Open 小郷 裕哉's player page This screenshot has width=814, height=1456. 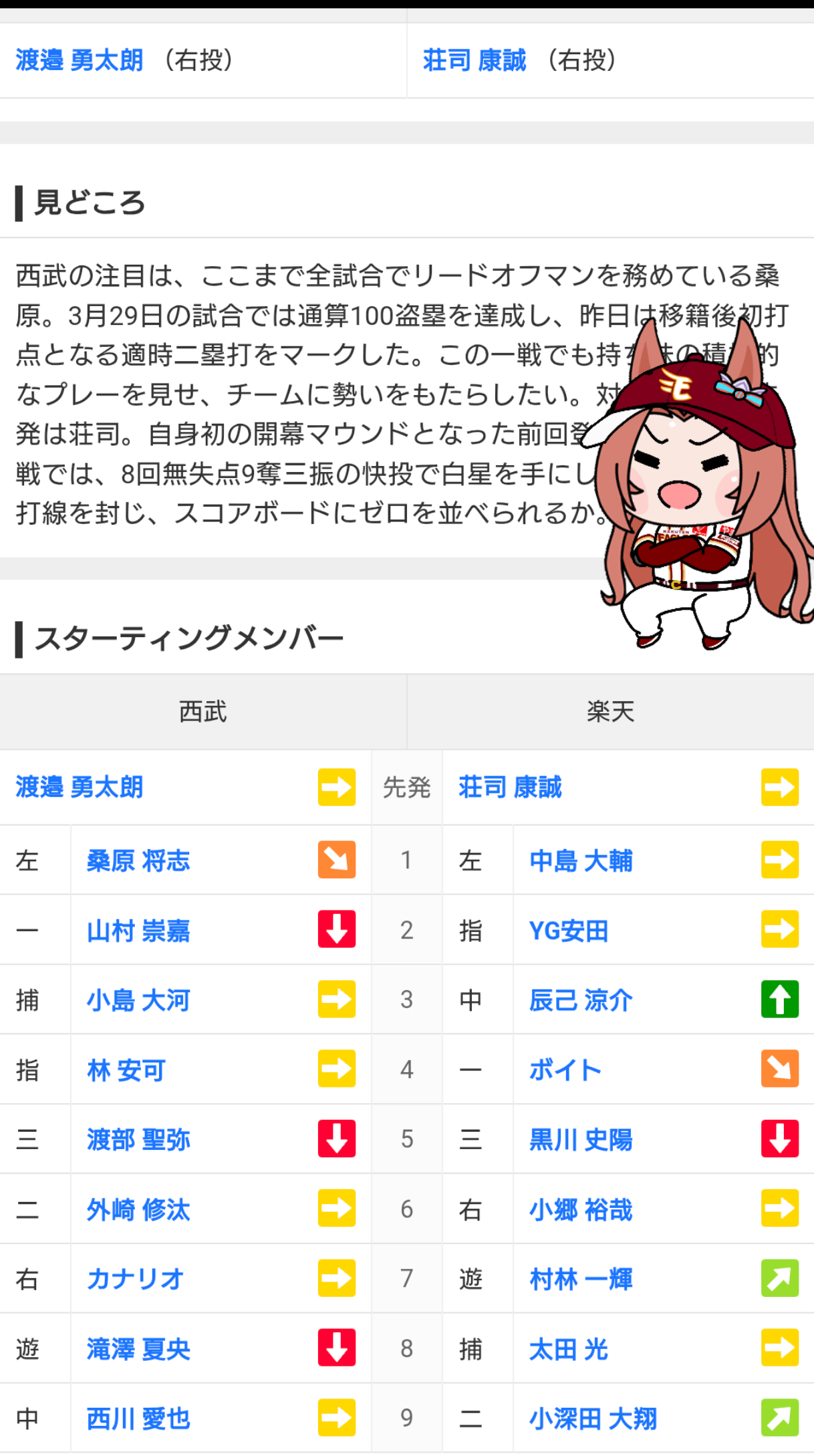581,1210
